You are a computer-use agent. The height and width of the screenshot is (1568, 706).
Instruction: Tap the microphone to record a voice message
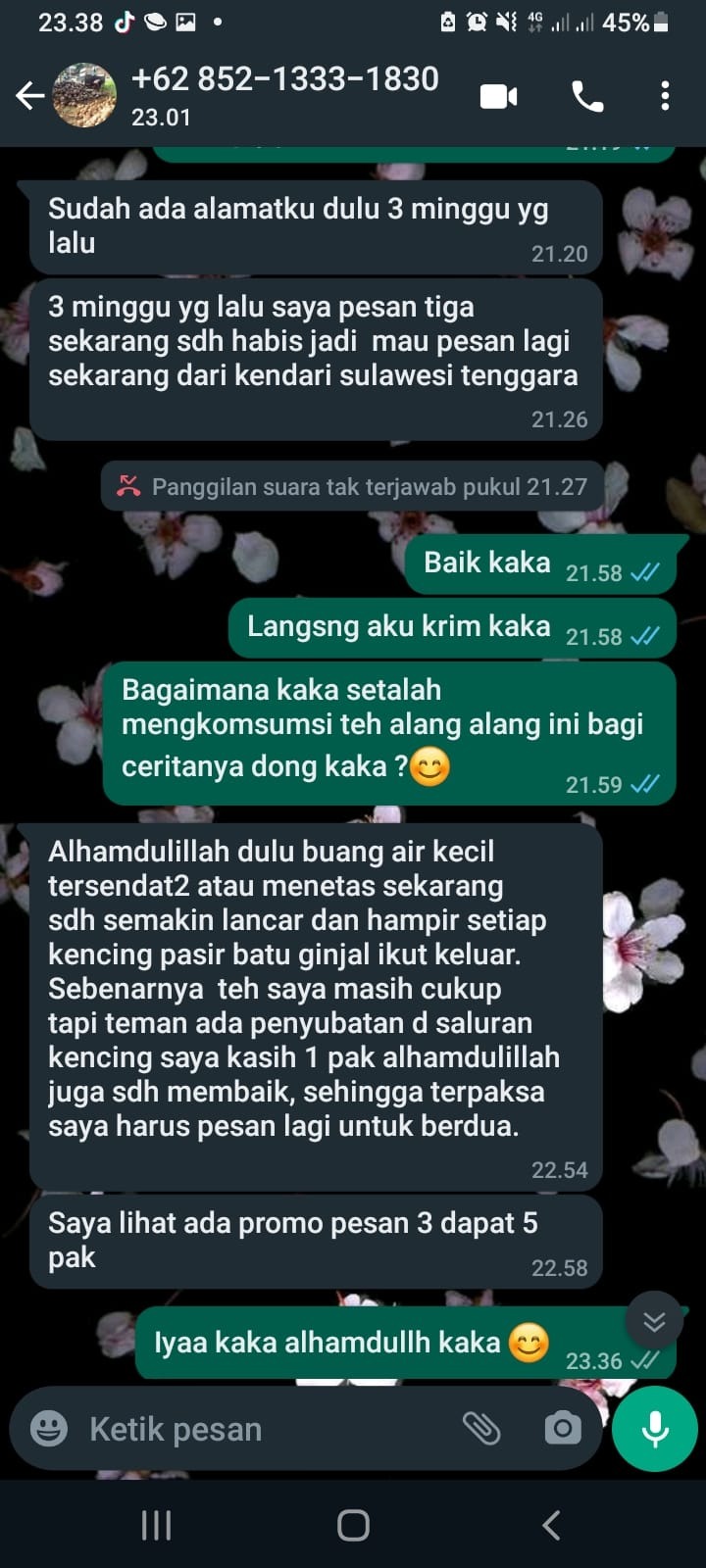coord(654,1429)
